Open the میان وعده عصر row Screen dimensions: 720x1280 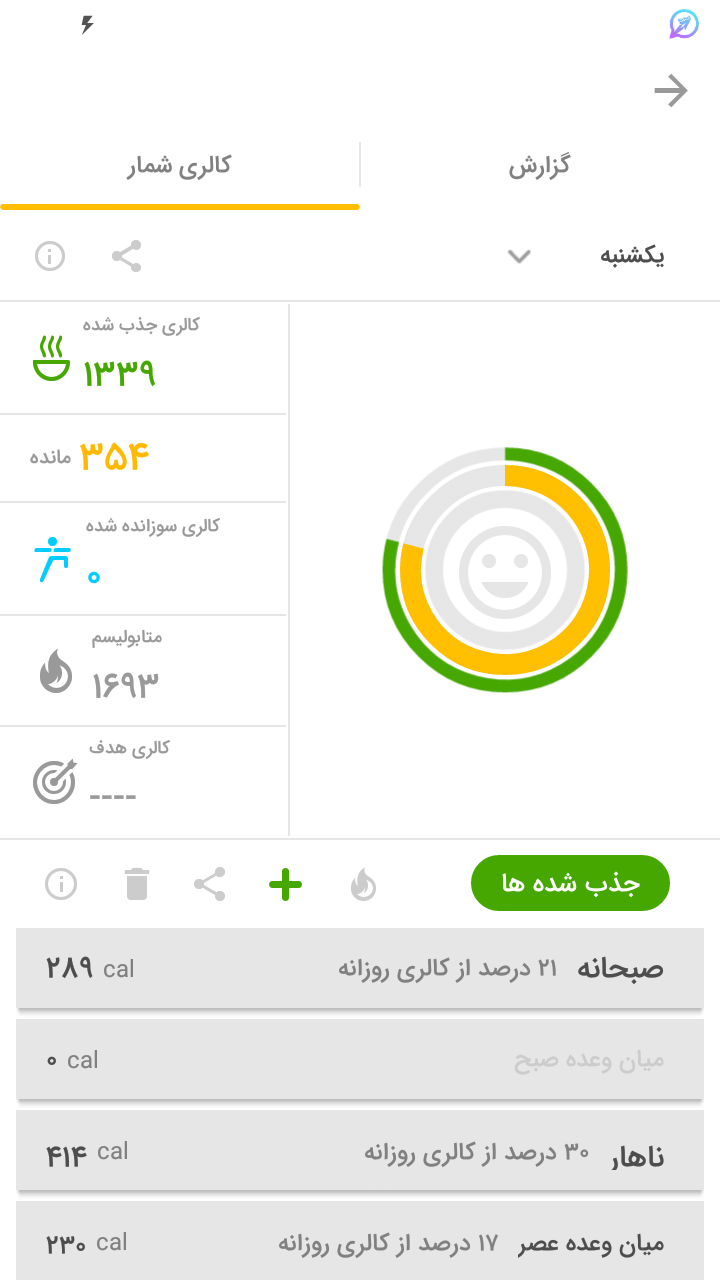point(360,1243)
